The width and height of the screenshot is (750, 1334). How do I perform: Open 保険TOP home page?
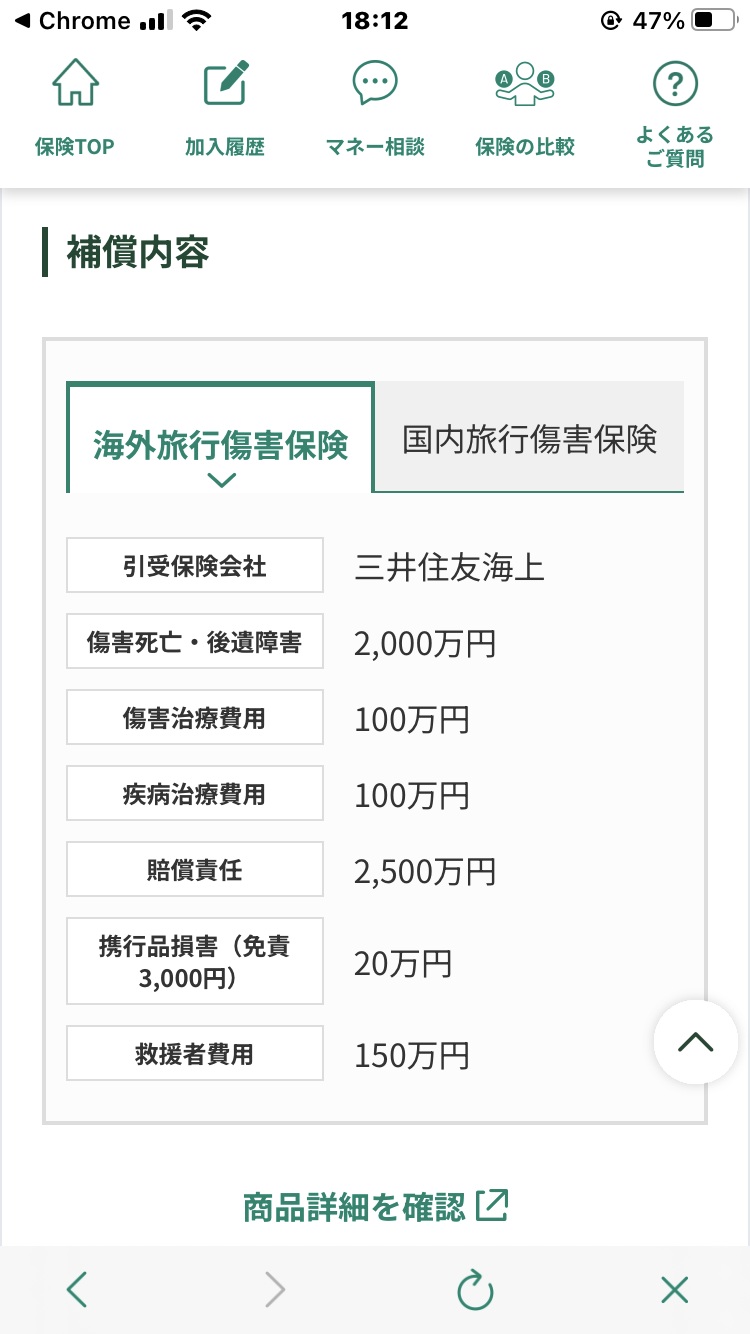(x=75, y=110)
